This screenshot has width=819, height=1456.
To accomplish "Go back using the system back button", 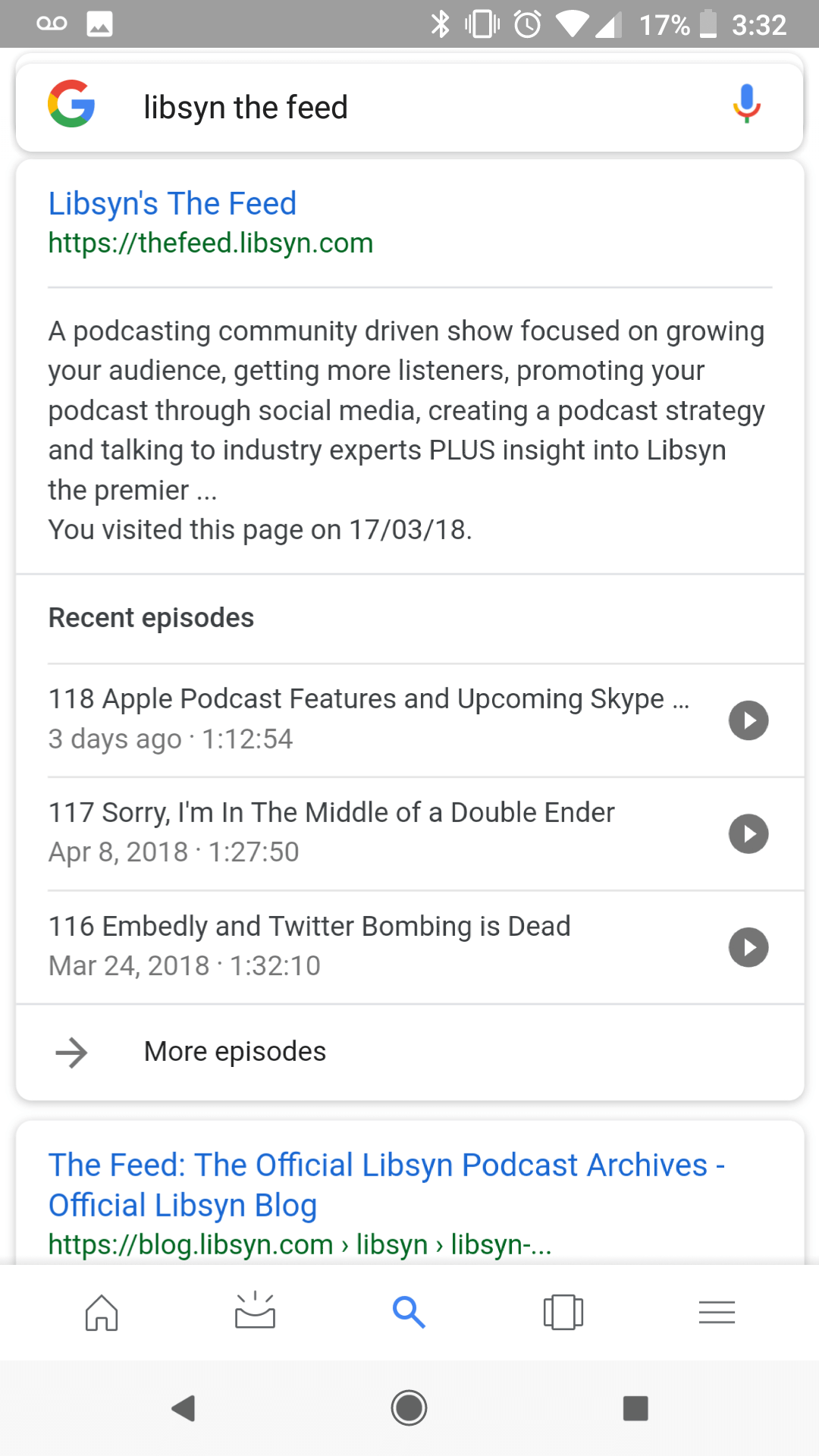I will point(184,1408).
